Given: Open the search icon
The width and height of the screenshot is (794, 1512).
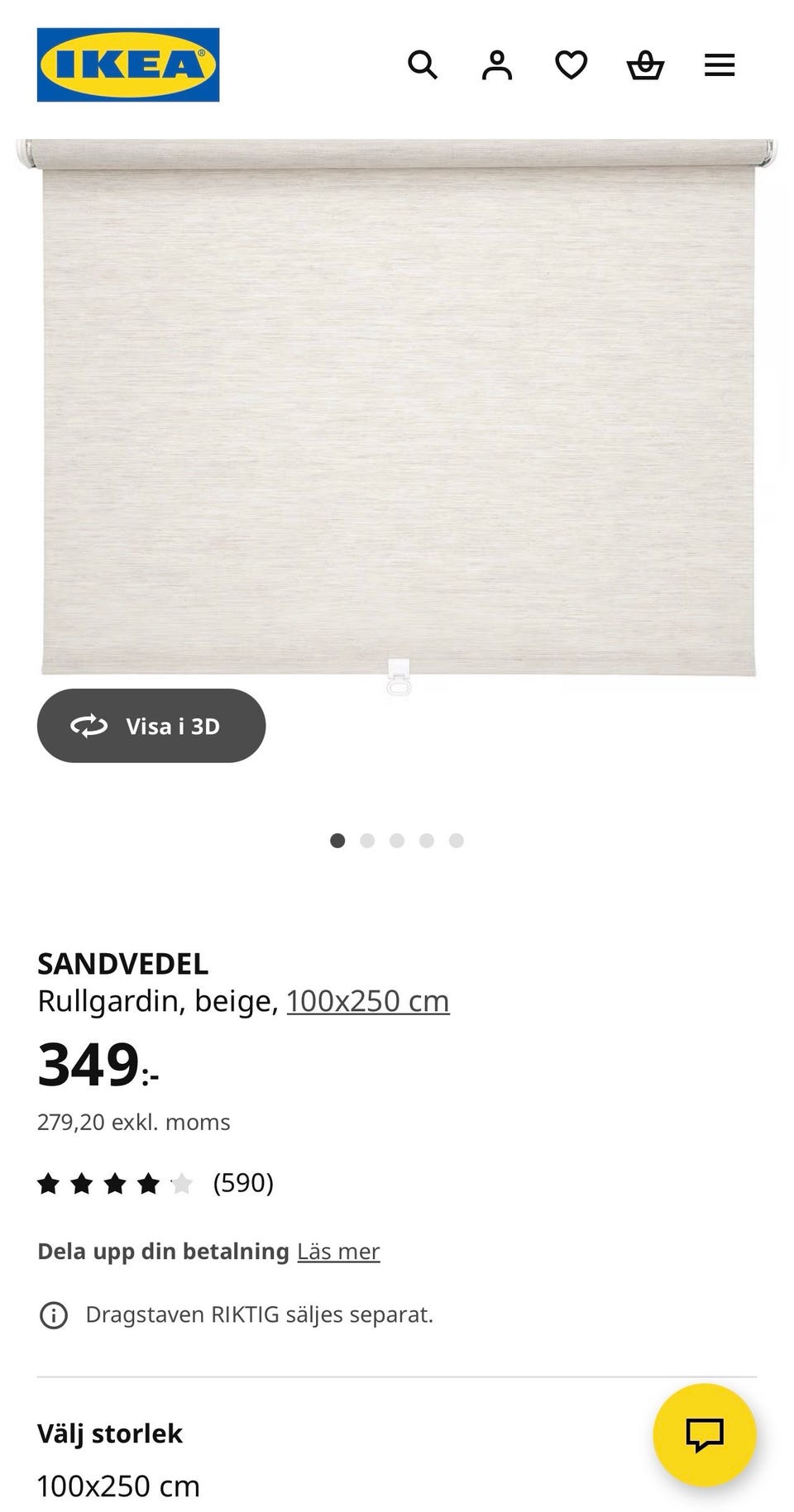Looking at the screenshot, I should [423, 64].
